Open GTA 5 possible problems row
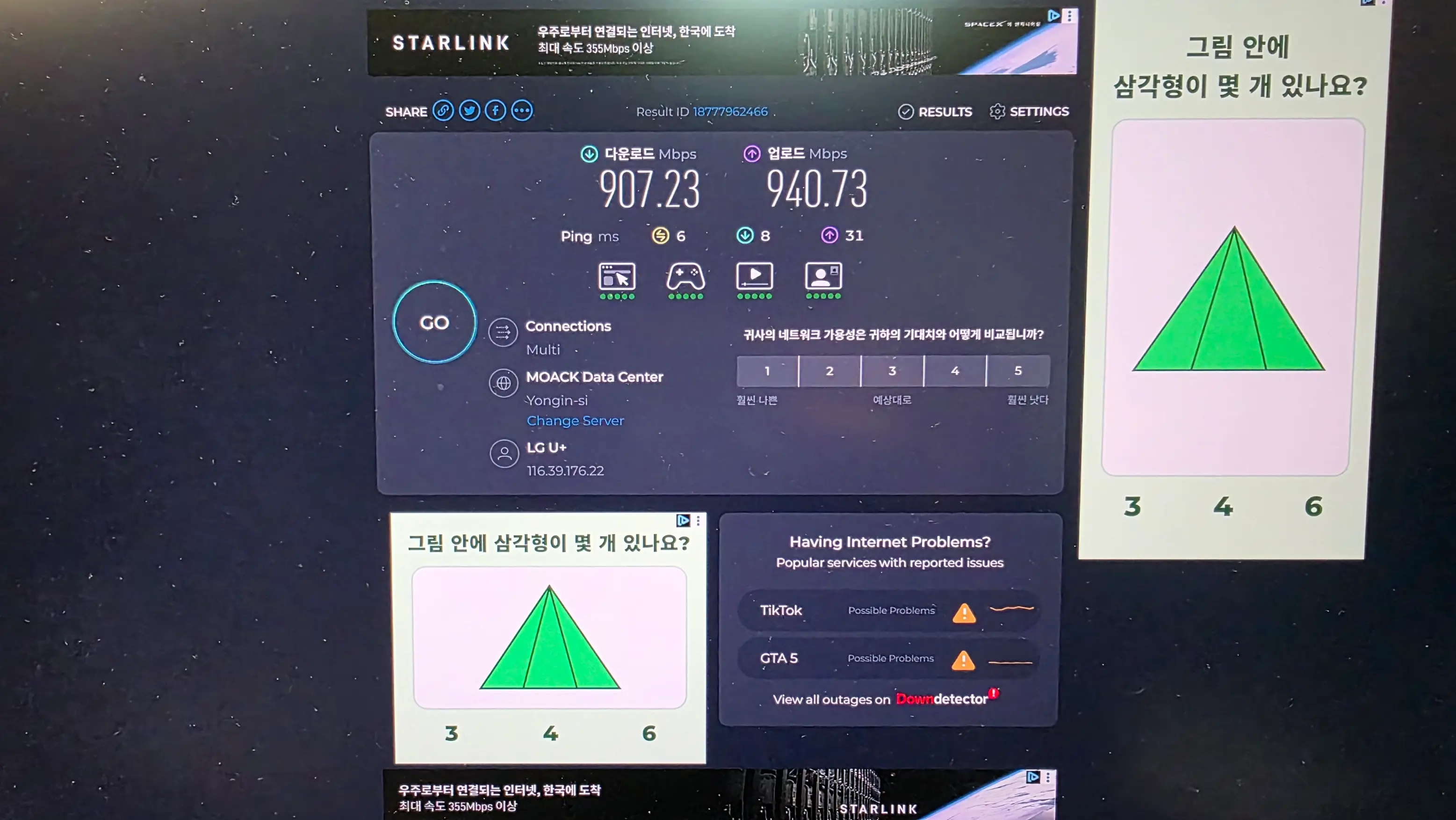The width and height of the screenshot is (1456, 820). tap(888, 659)
